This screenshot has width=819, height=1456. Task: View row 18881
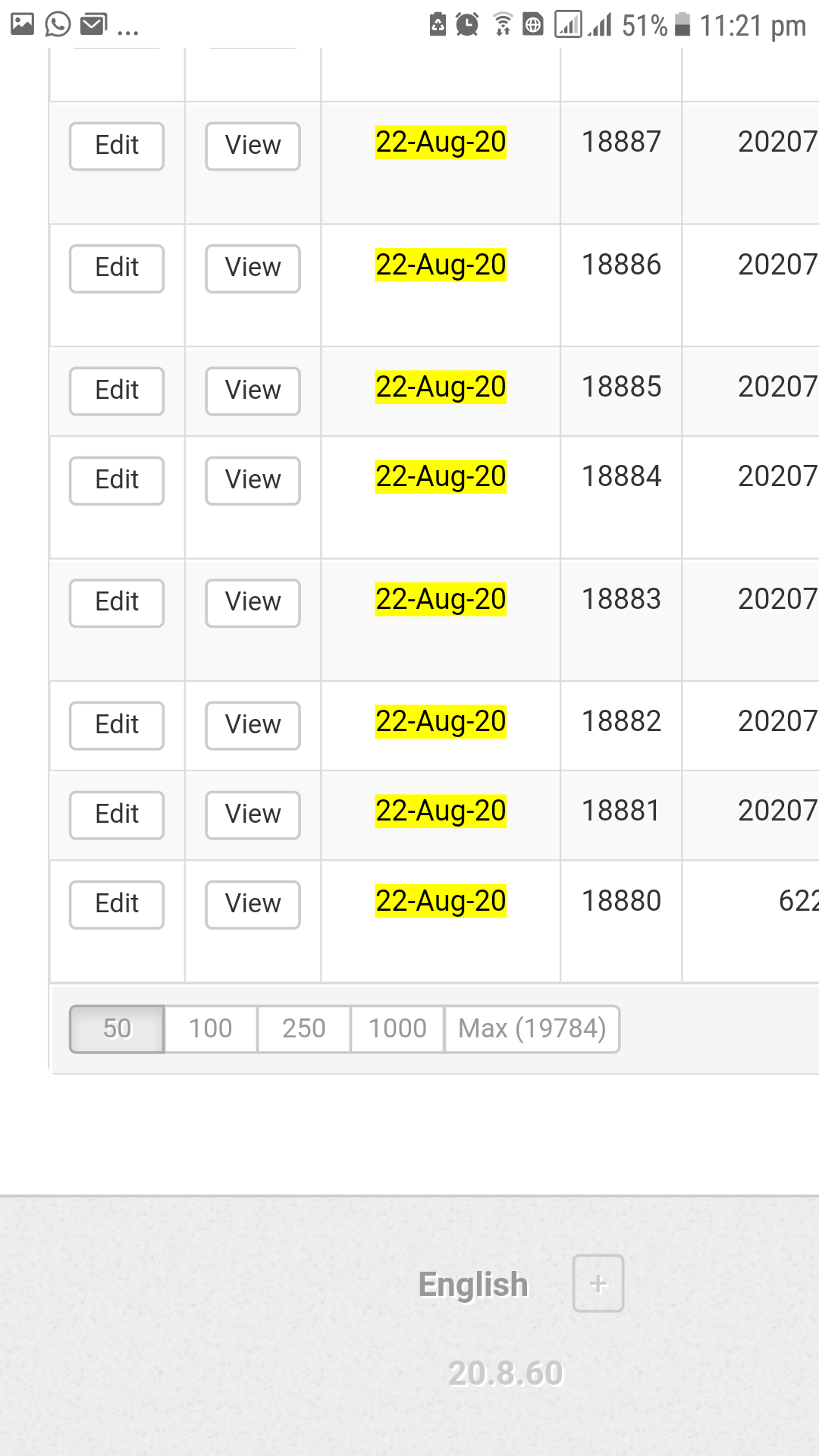[253, 814]
